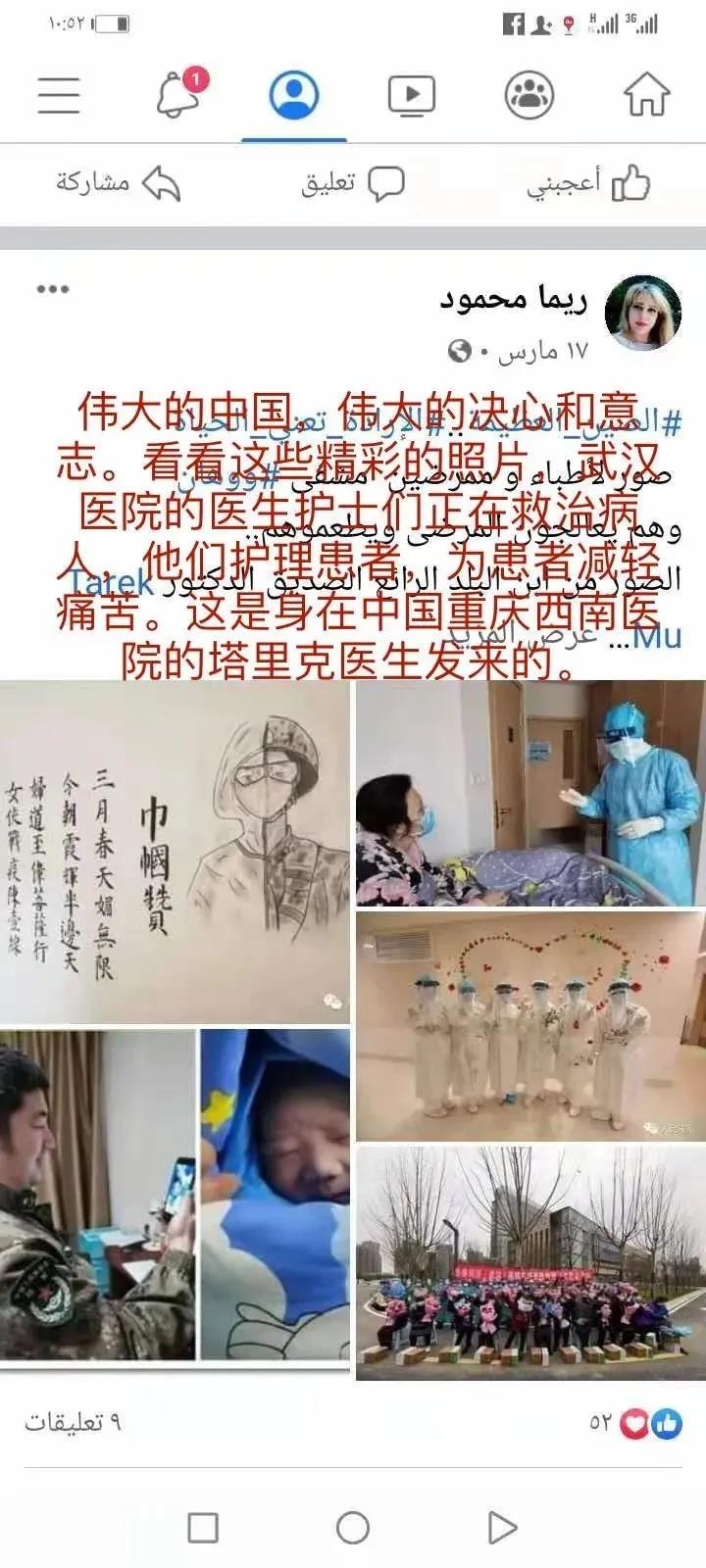Image resolution: width=706 pixels, height=1568 pixels.
Task: Open the profile name ريما محمود
Action: pyautogui.click(x=513, y=299)
